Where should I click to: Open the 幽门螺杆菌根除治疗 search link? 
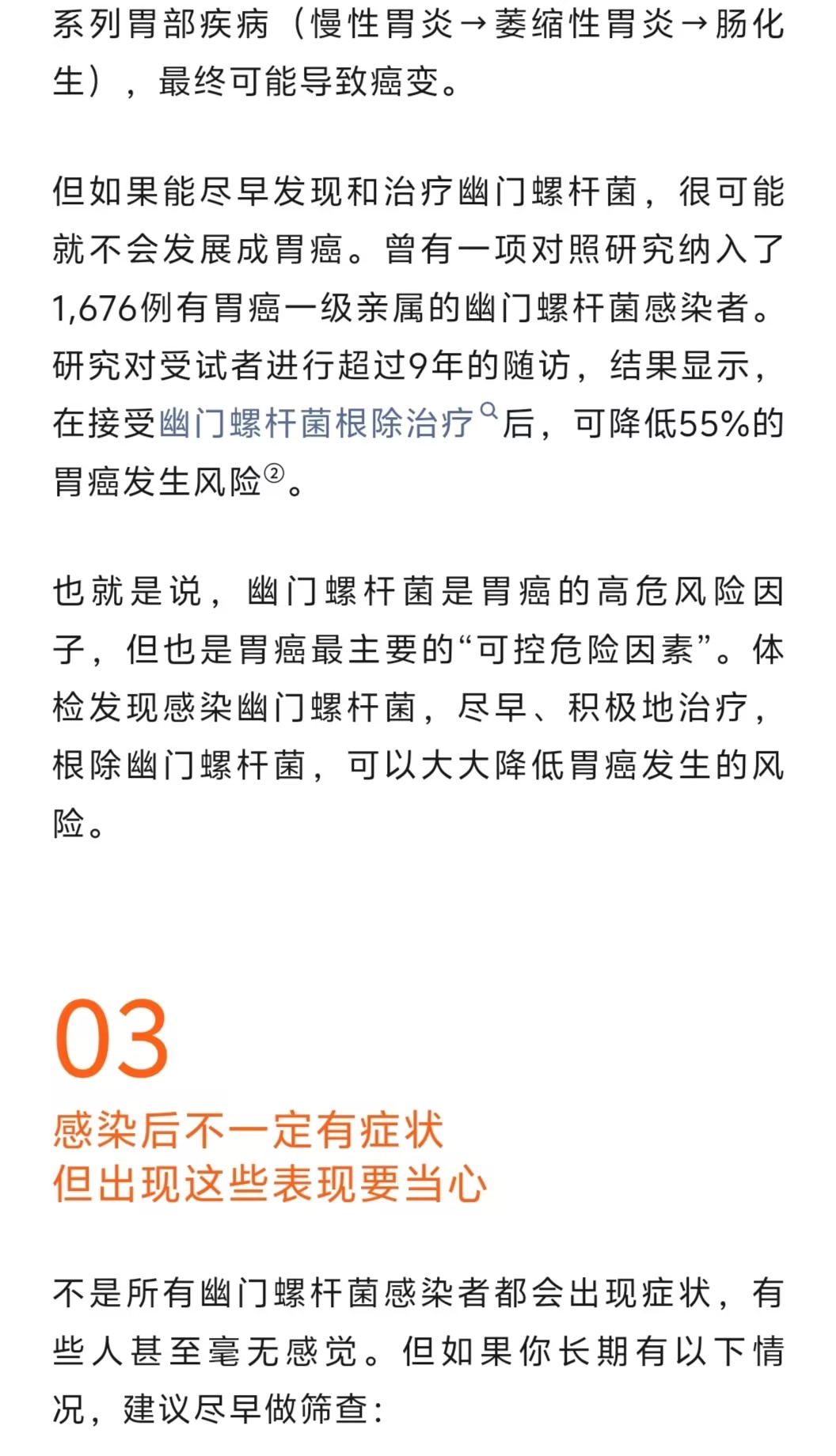317,424
